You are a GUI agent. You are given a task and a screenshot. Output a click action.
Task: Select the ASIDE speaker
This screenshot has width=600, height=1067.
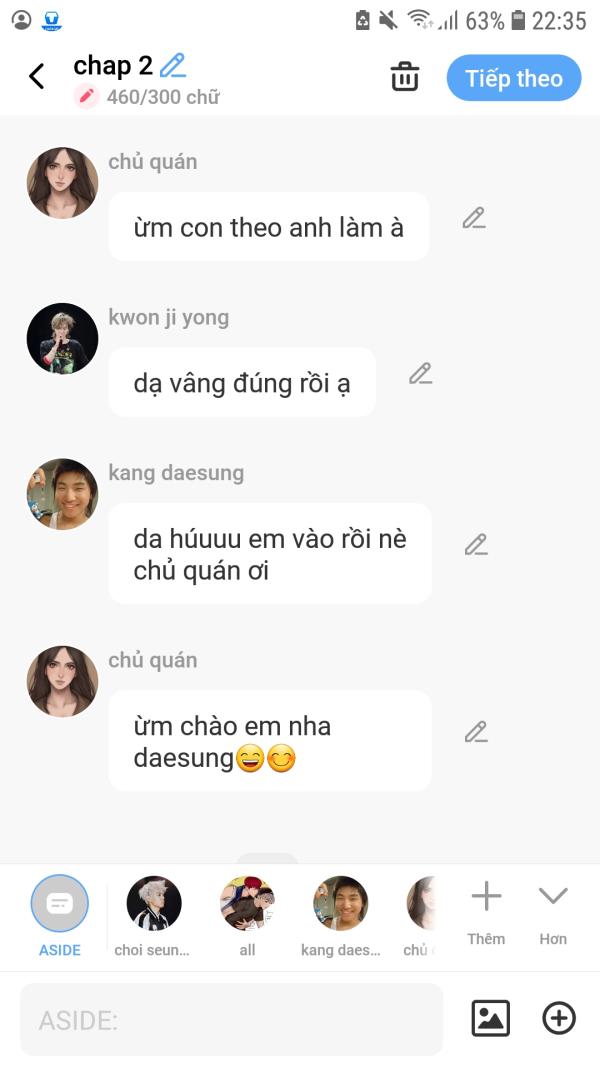(x=60, y=915)
